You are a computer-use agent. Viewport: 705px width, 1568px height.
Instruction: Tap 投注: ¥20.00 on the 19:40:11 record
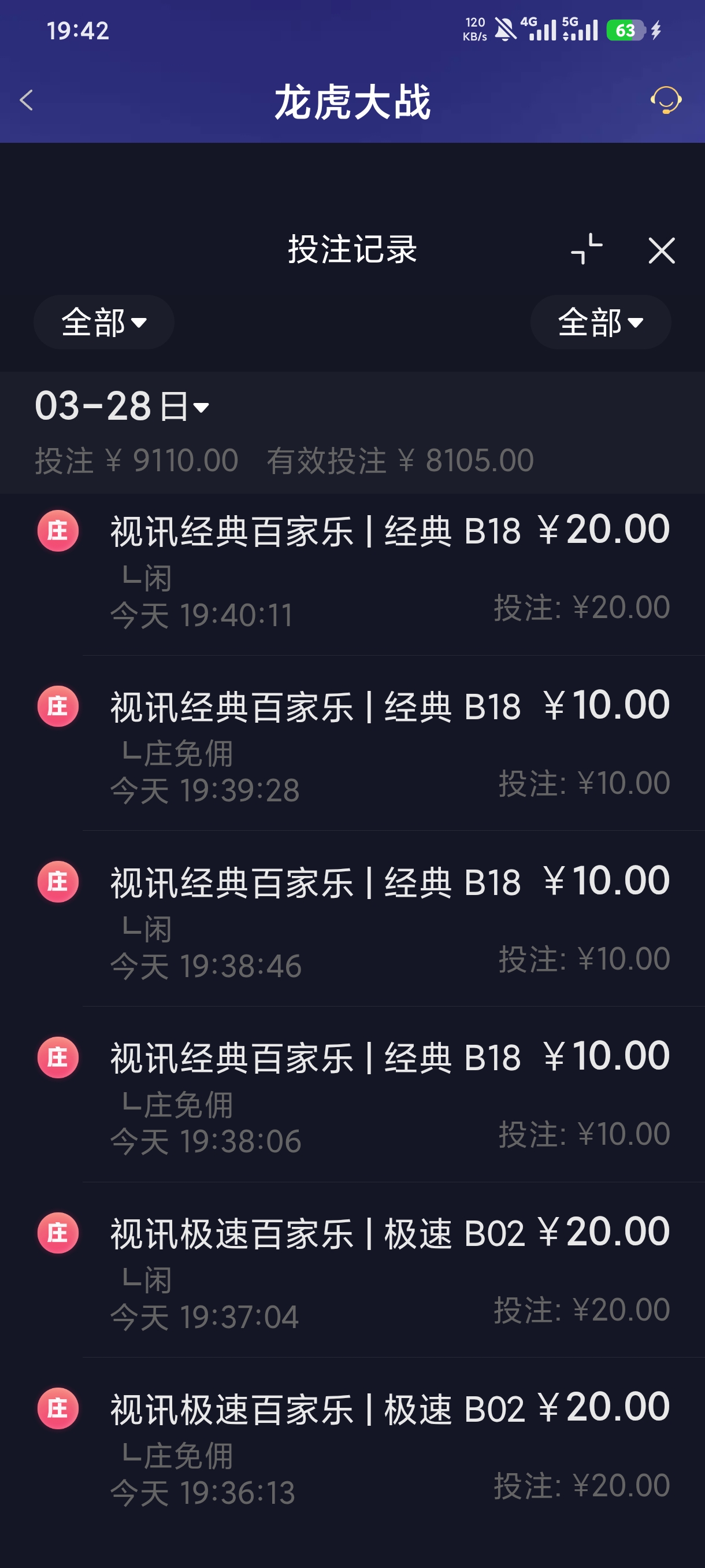point(581,606)
